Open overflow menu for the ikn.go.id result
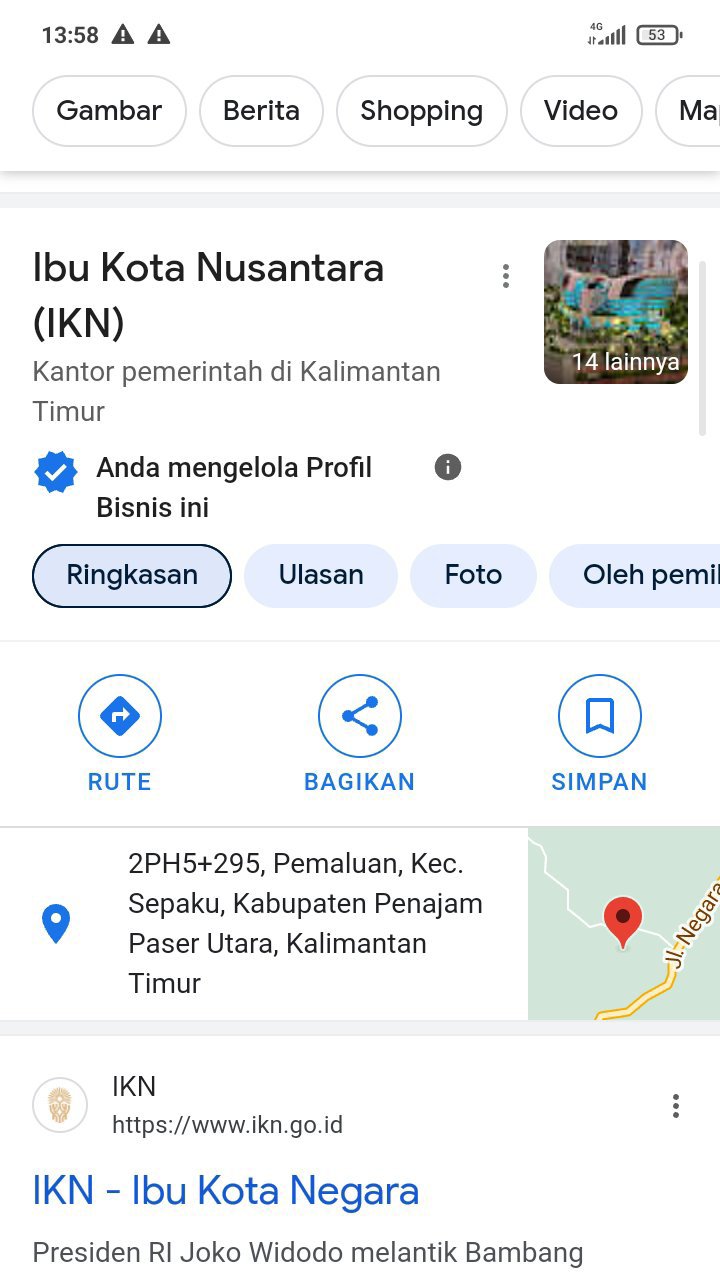This screenshot has width=720, height=1280. click(676, 1106)
